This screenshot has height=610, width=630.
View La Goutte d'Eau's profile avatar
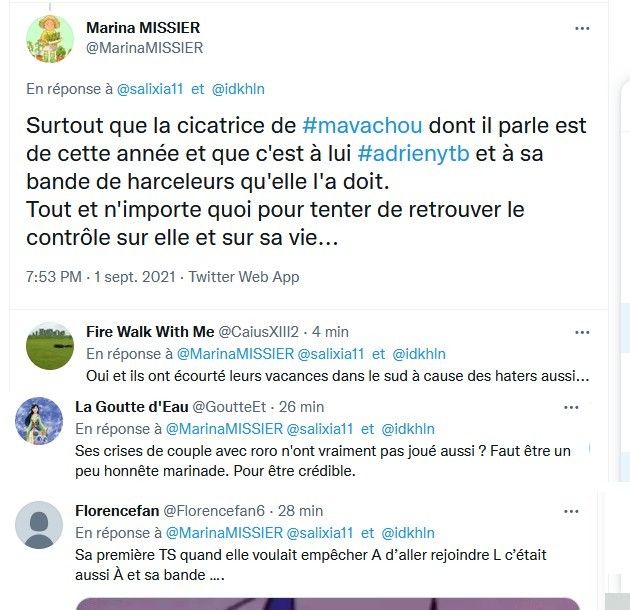point(40,421)
